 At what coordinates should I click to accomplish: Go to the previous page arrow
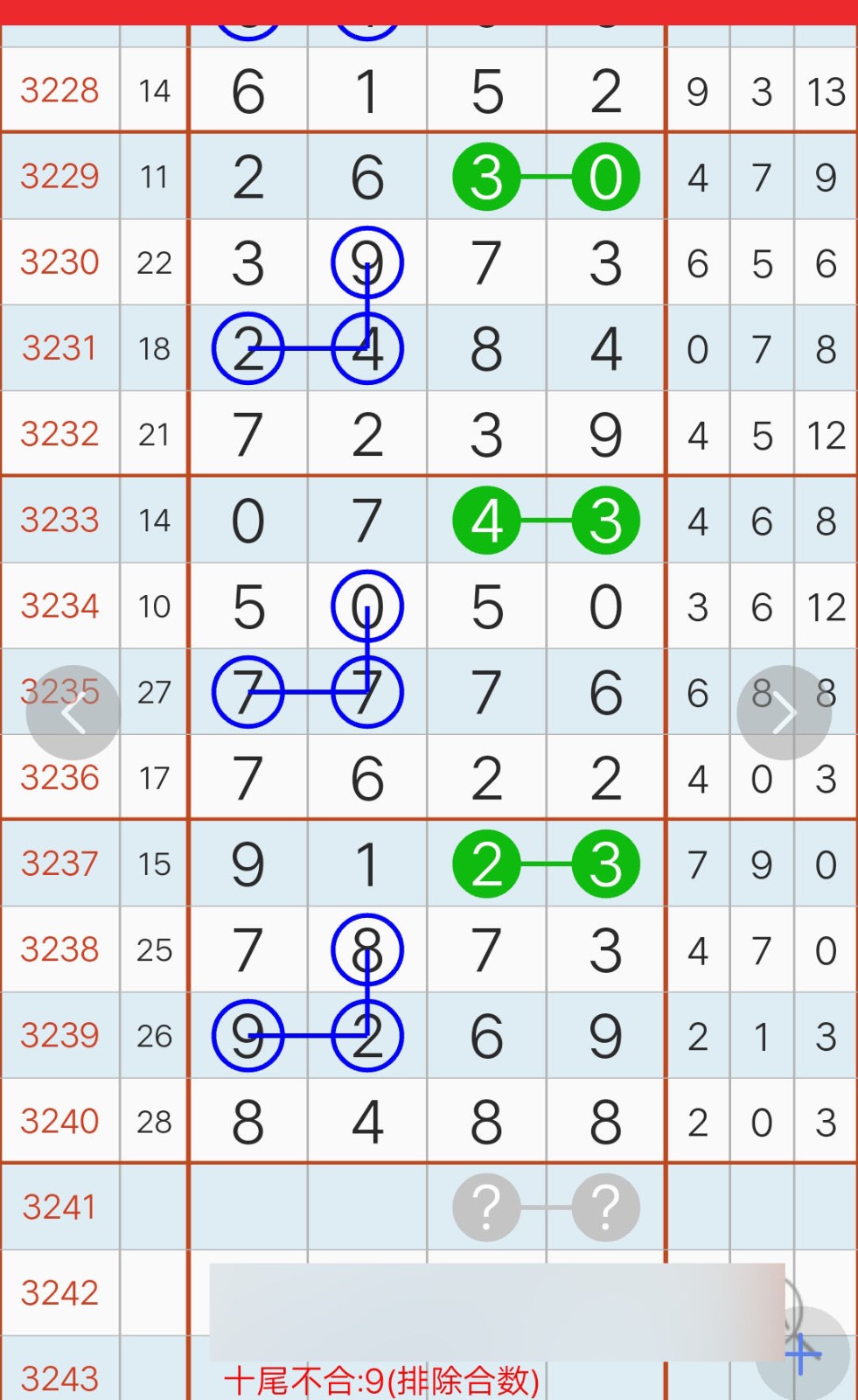point(73,713)
